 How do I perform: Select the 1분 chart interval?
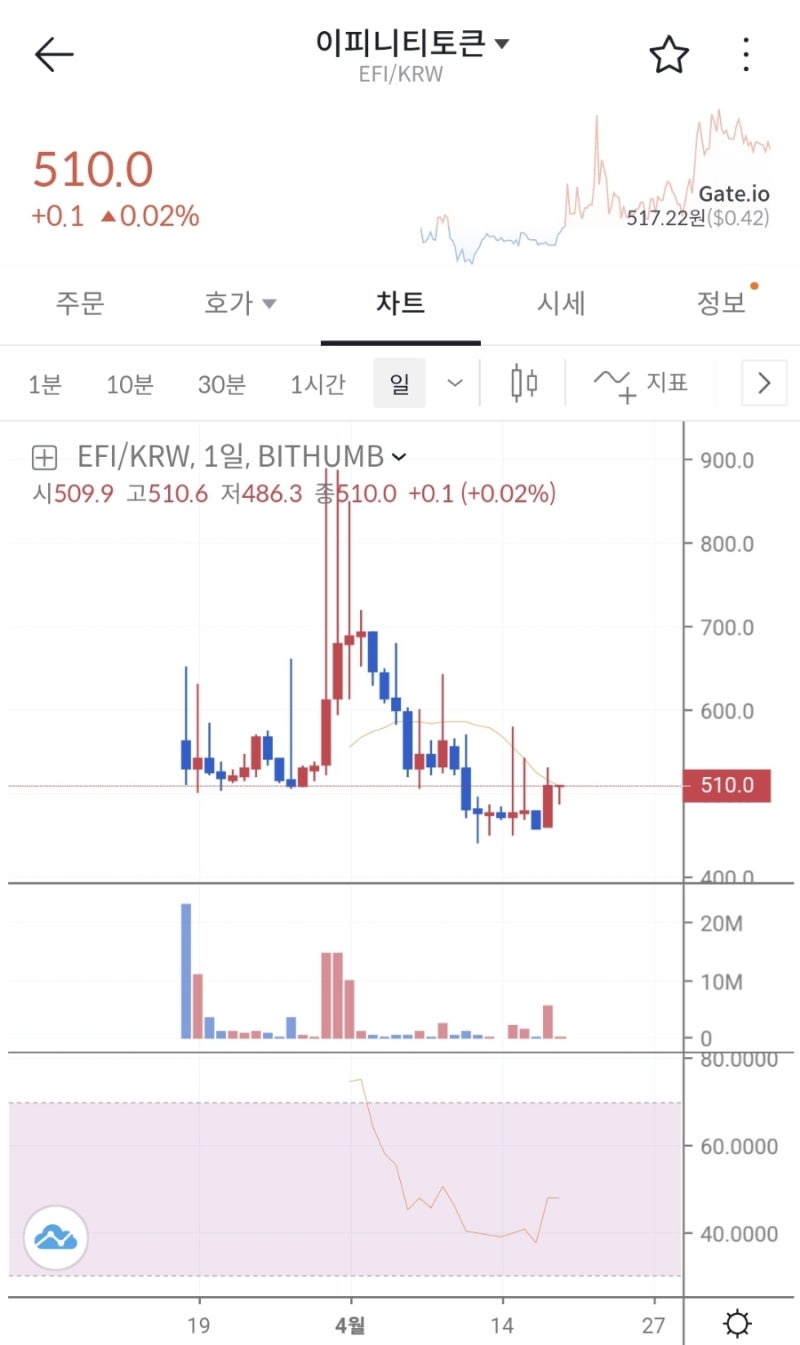pyautogui.click(x=45, y=383)
